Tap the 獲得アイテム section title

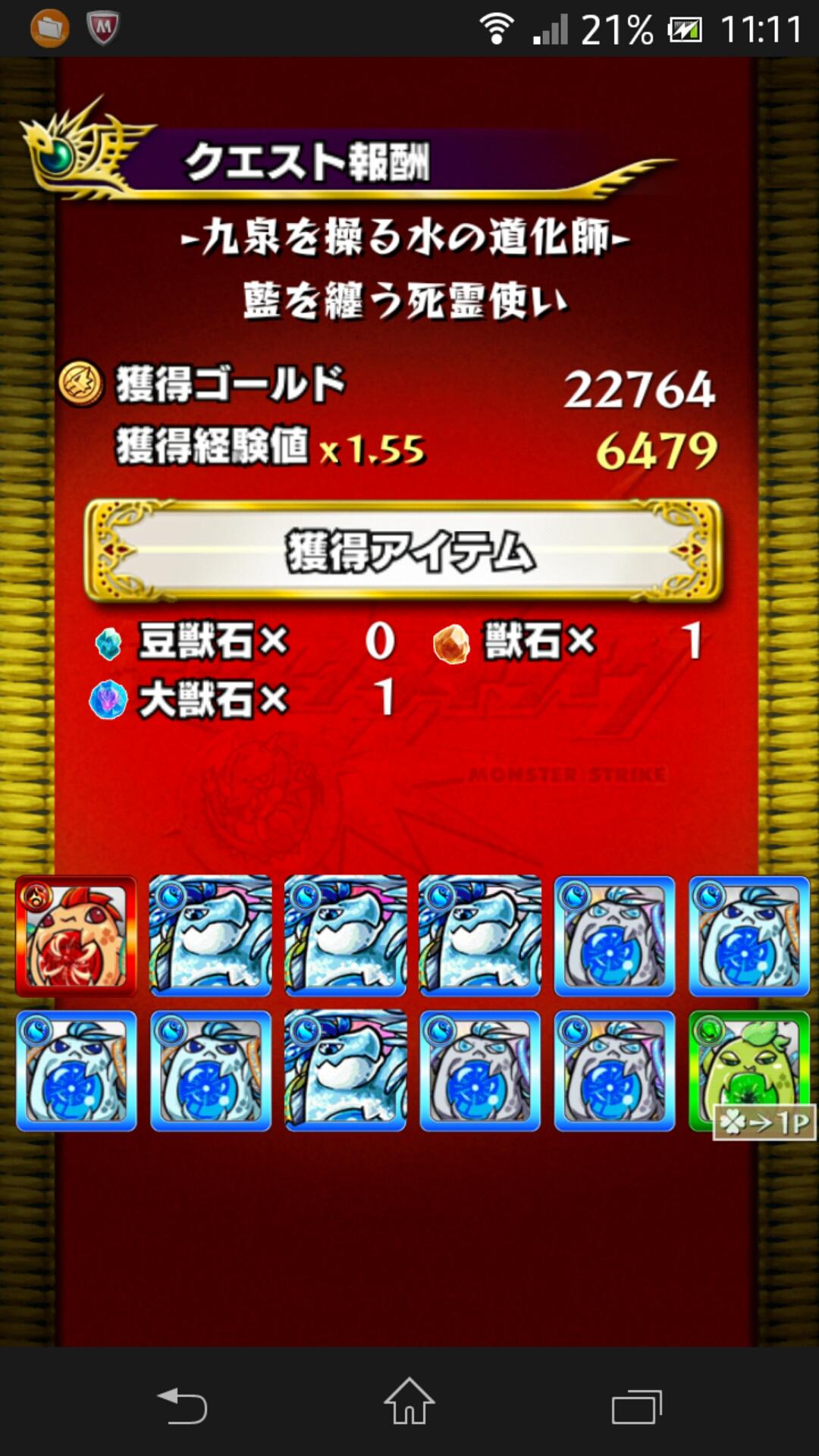[x=409, y=554]
